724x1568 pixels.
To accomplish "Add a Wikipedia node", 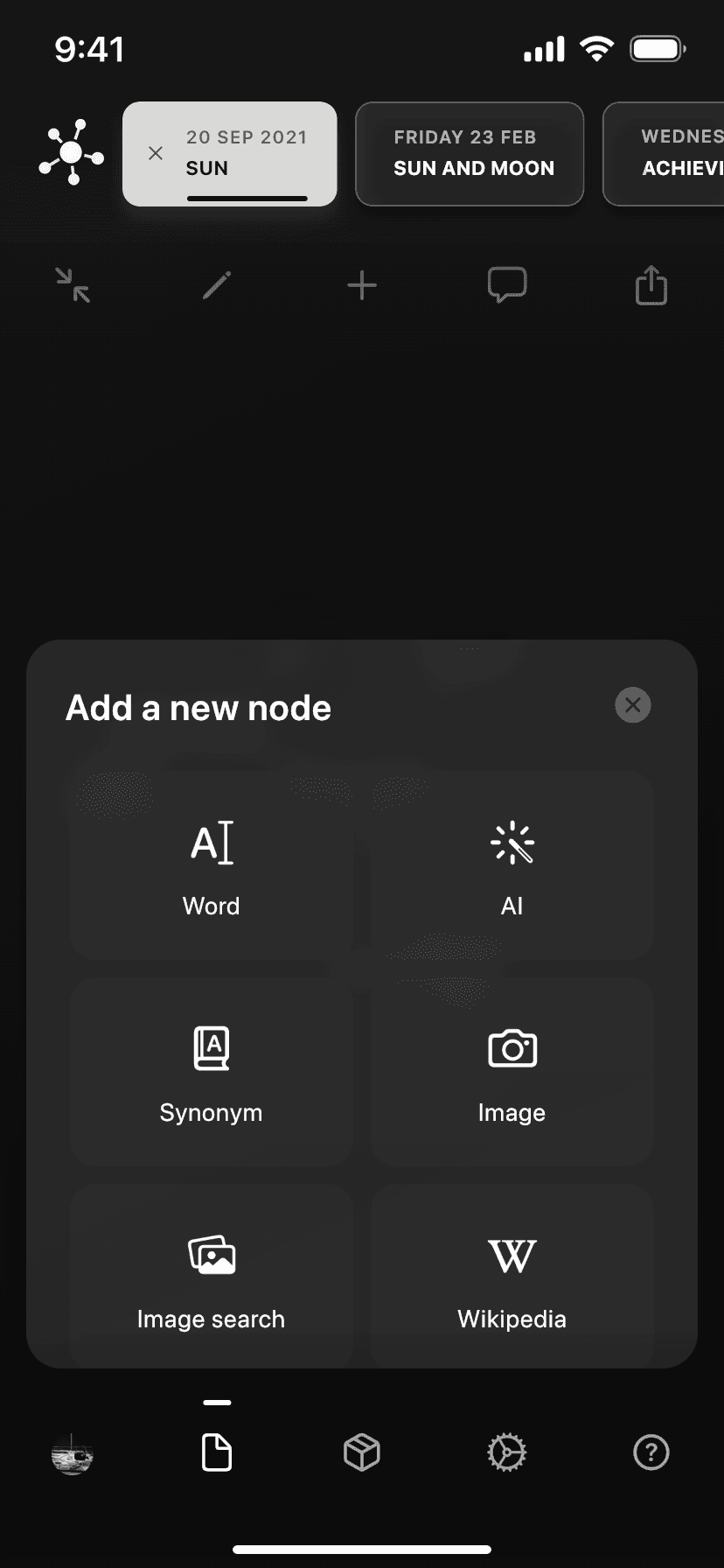I will (x=512, y=1277).
